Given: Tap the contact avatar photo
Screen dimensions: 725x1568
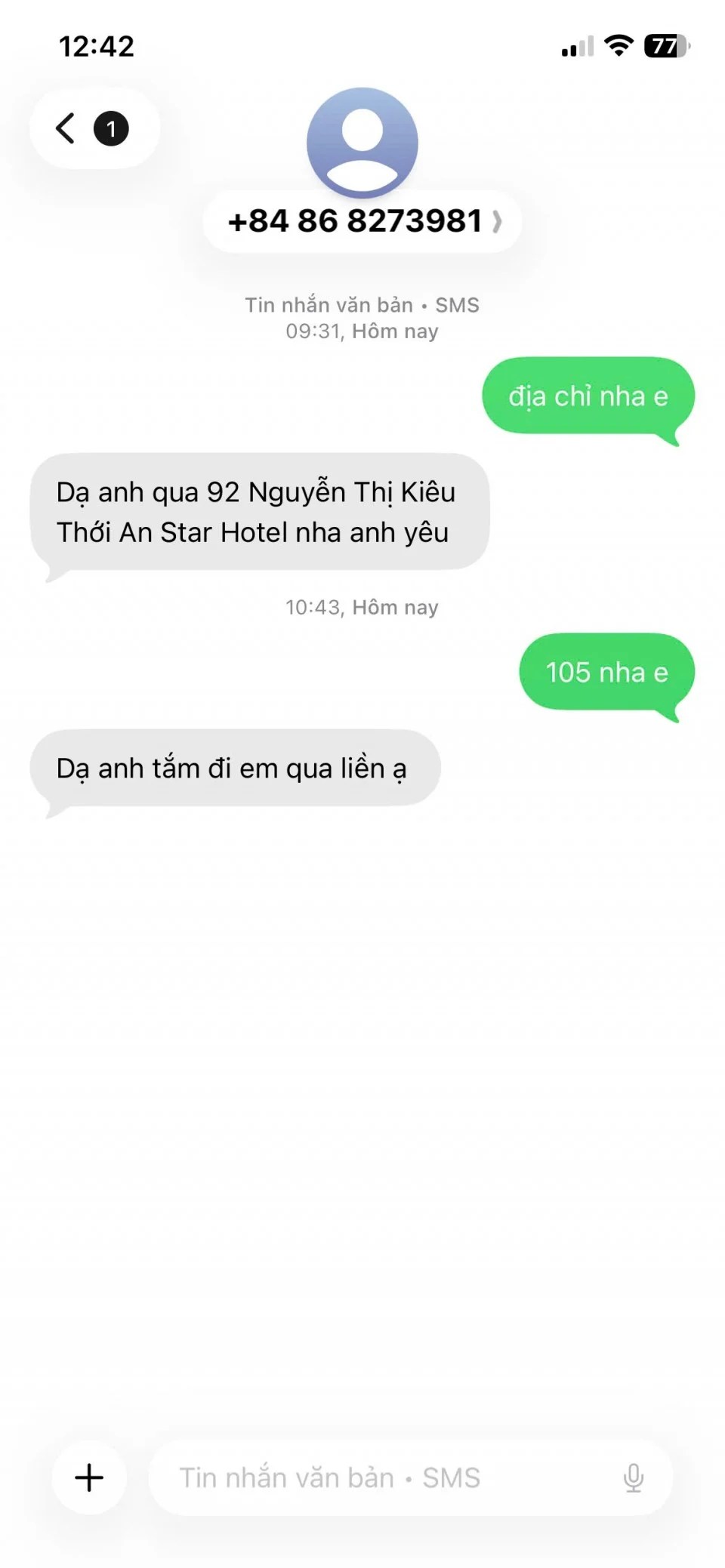Looking at the screenshot, I should [362, 142].
